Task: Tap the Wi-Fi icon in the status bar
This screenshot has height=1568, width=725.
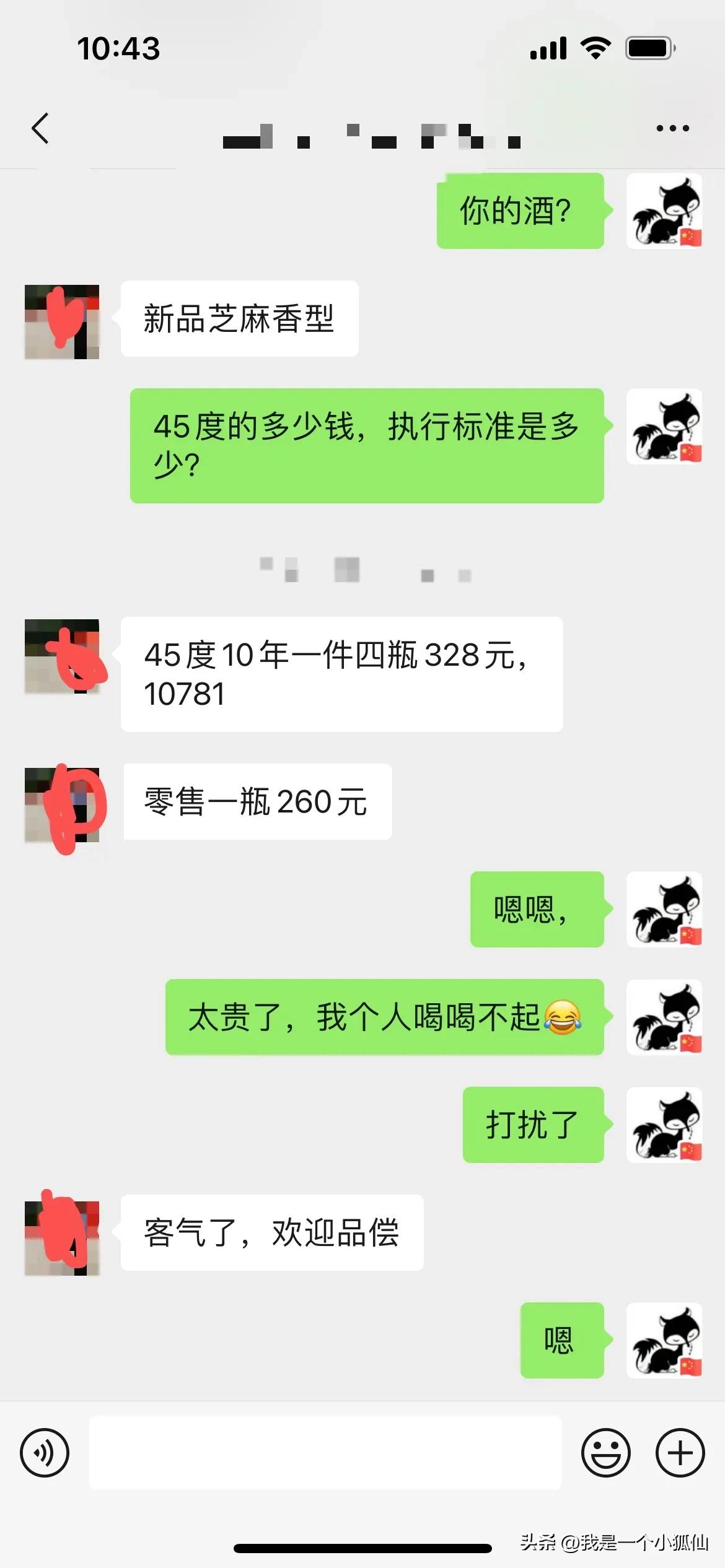Action: [594, 46]
